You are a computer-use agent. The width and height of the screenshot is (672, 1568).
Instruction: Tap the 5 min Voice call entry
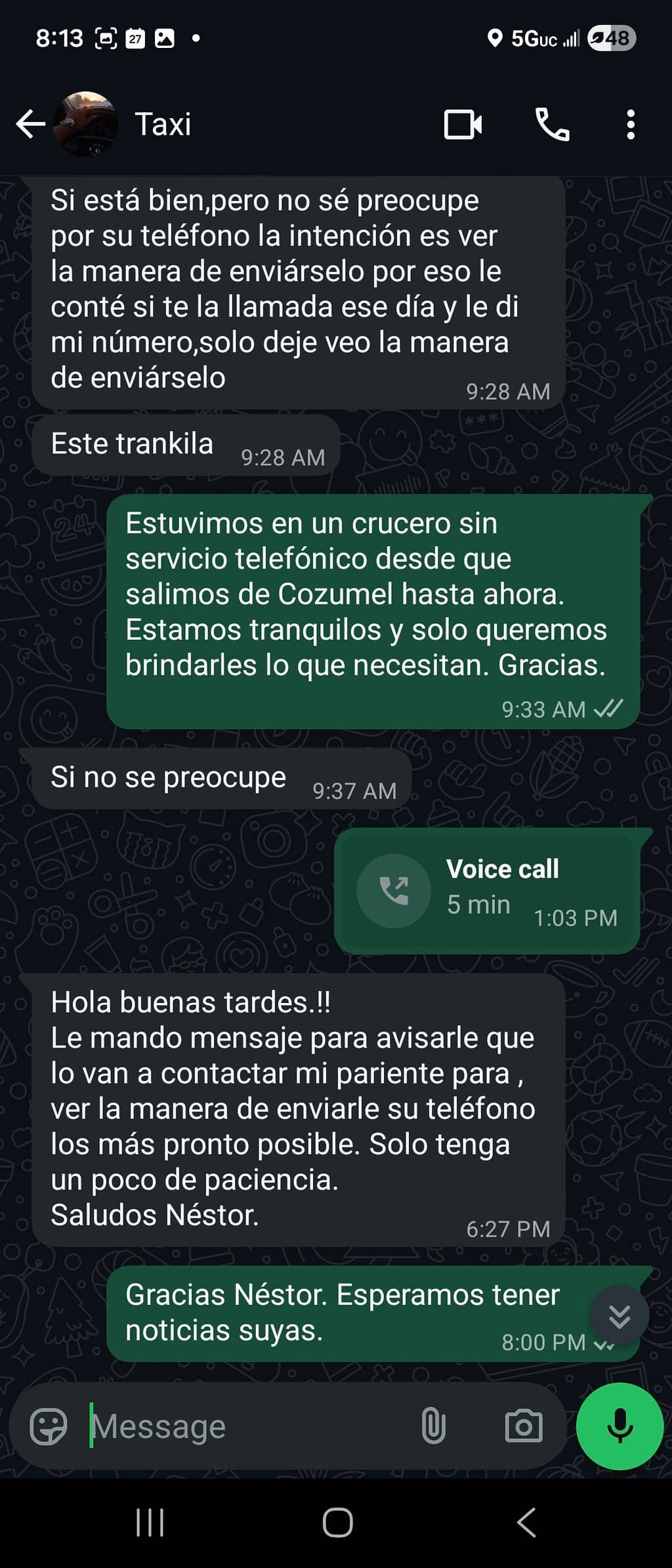[487, 890]
